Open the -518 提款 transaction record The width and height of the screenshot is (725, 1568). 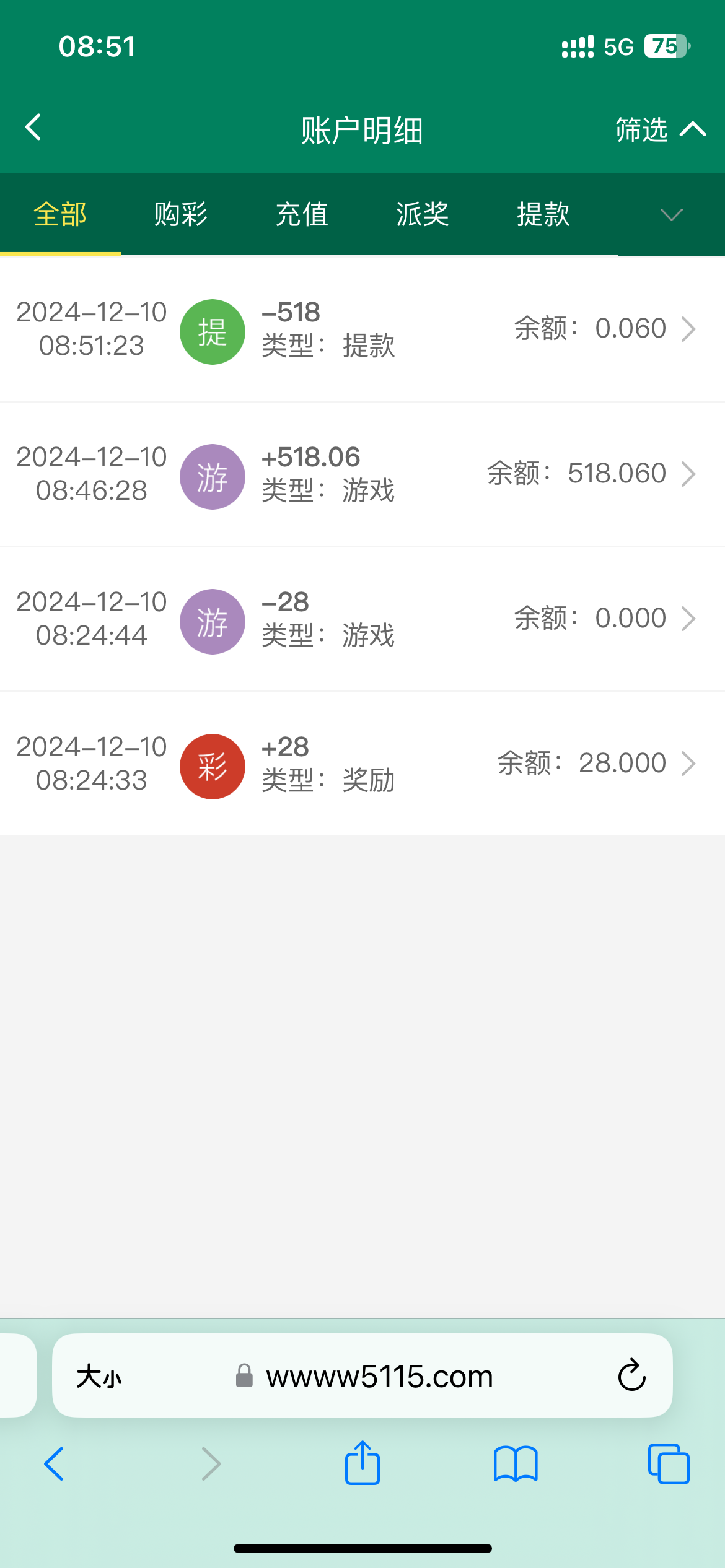(362, 329)
